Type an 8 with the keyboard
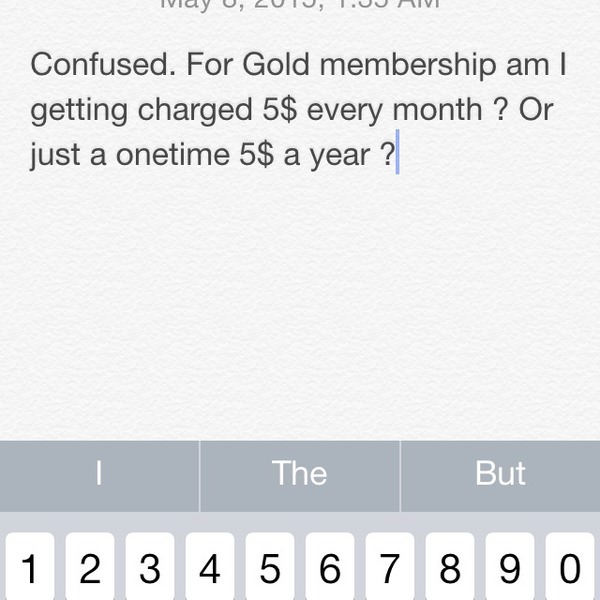600x600 pixels. pos(450,570)
